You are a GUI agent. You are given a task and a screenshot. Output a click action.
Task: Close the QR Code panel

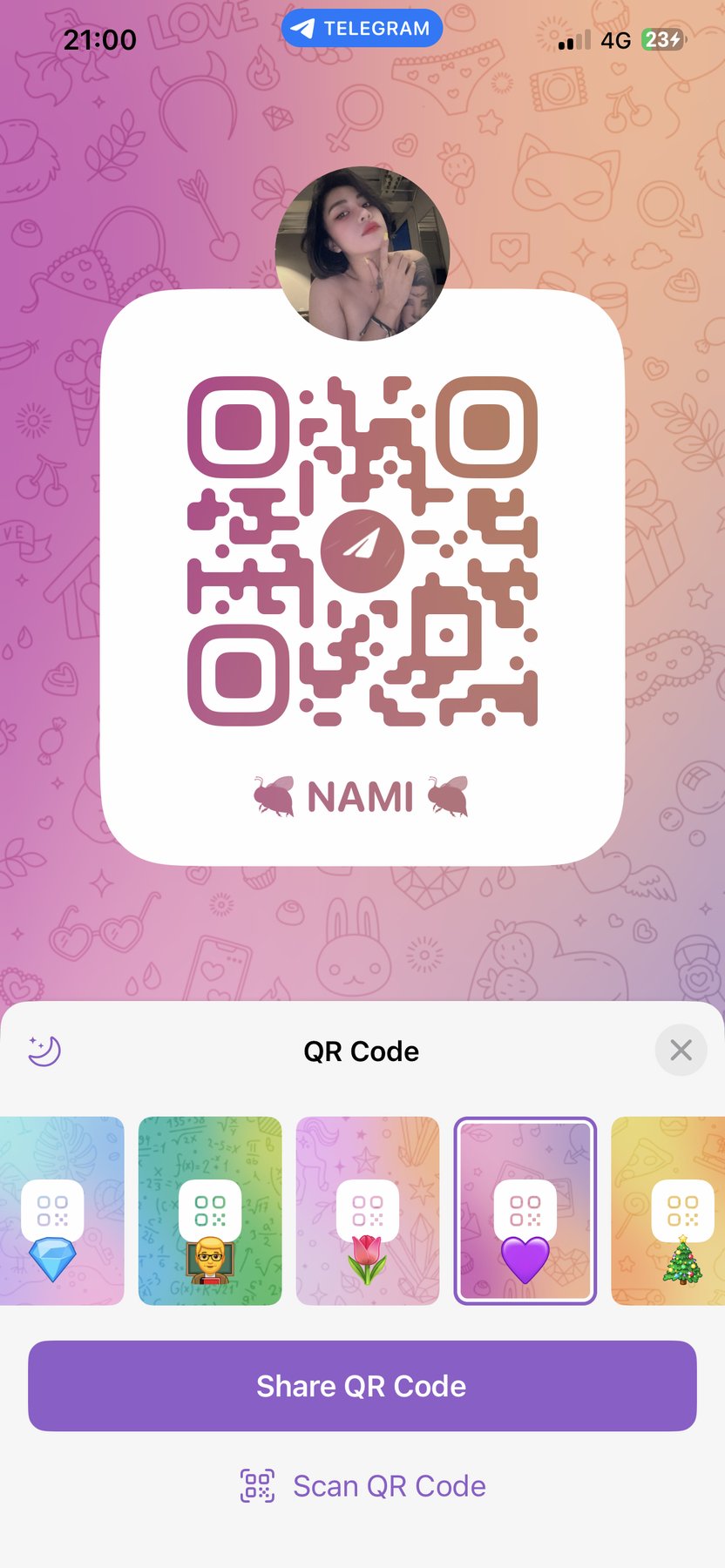[x=681, y=1051]
